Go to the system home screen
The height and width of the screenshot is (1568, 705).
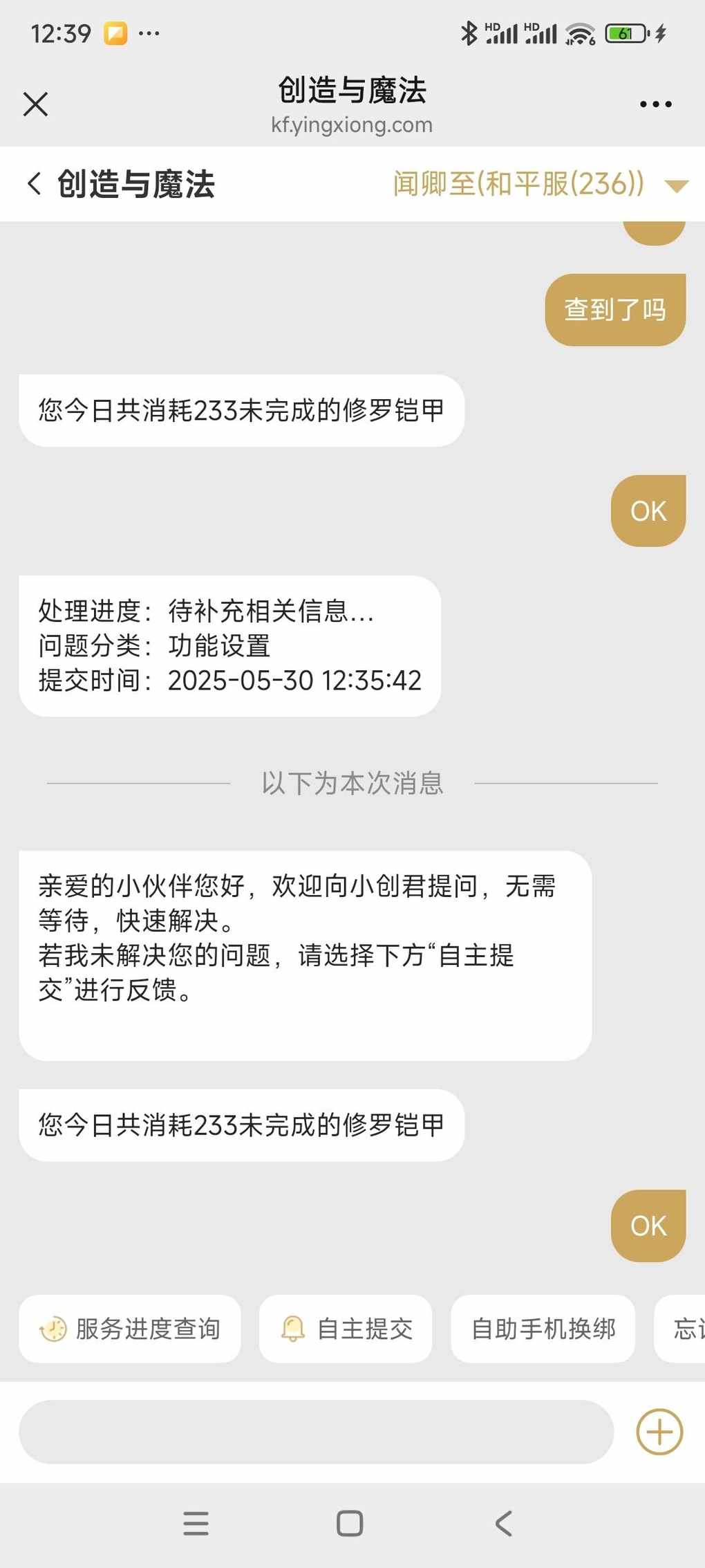tap(350, 1523)
